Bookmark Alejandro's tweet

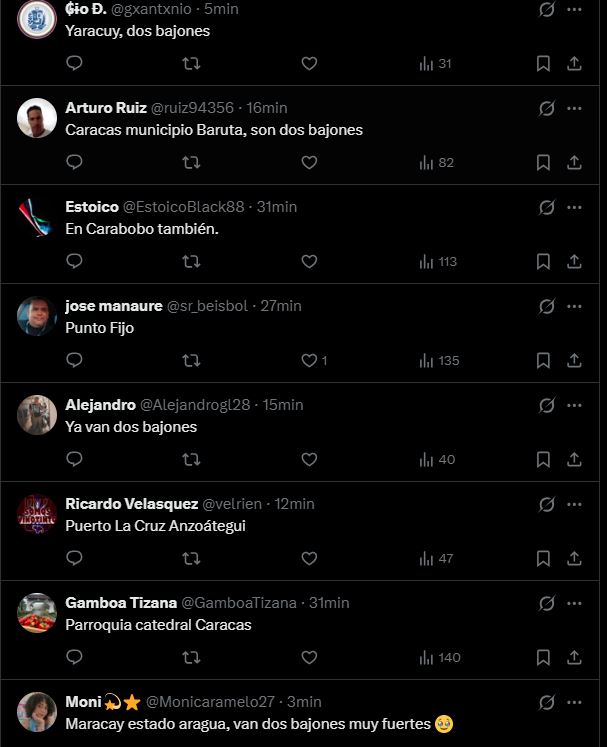tap(543, 459)
